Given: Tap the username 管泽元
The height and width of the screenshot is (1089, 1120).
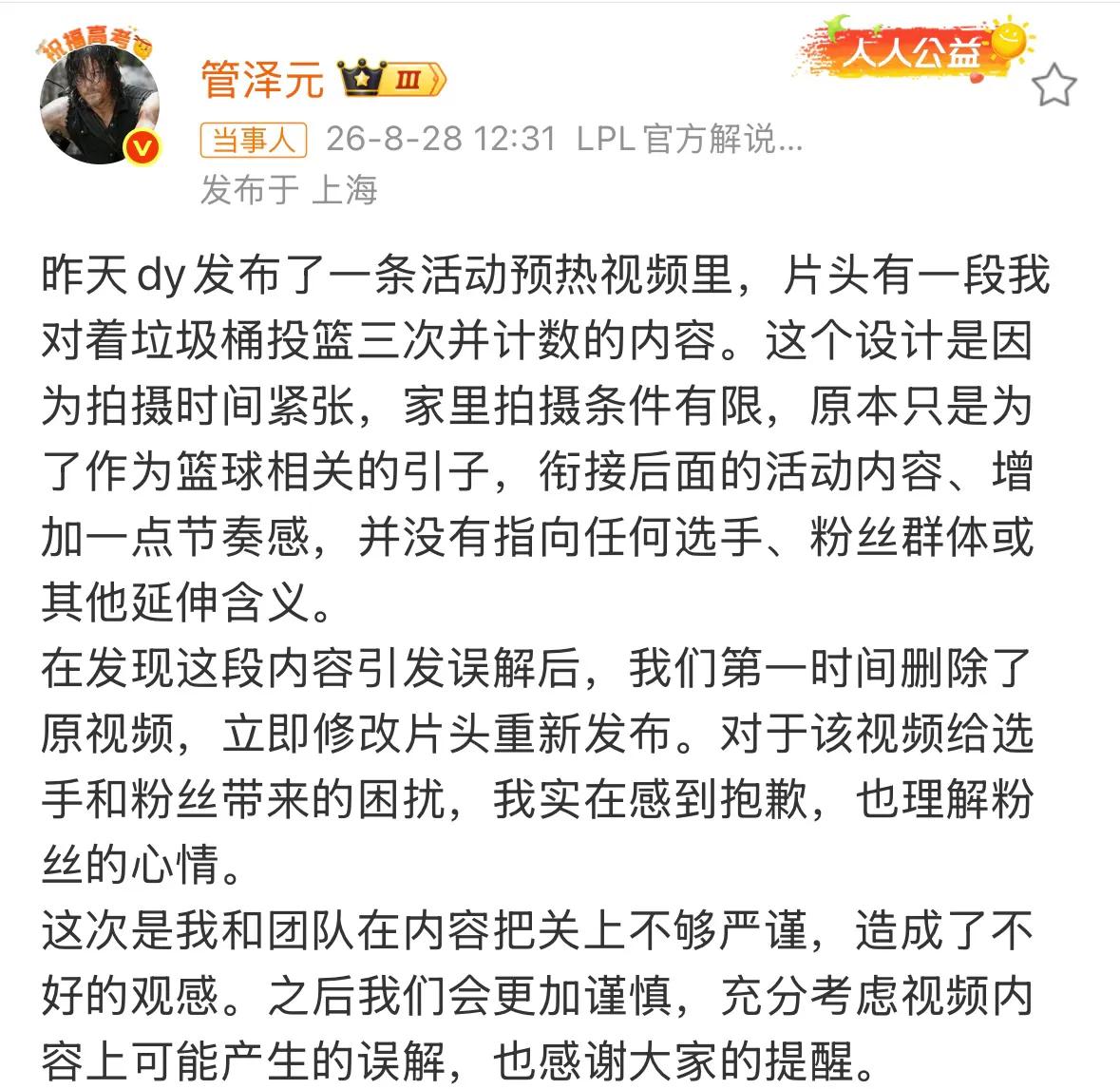Looking at the screenshot, I should (x=262, y=79).
